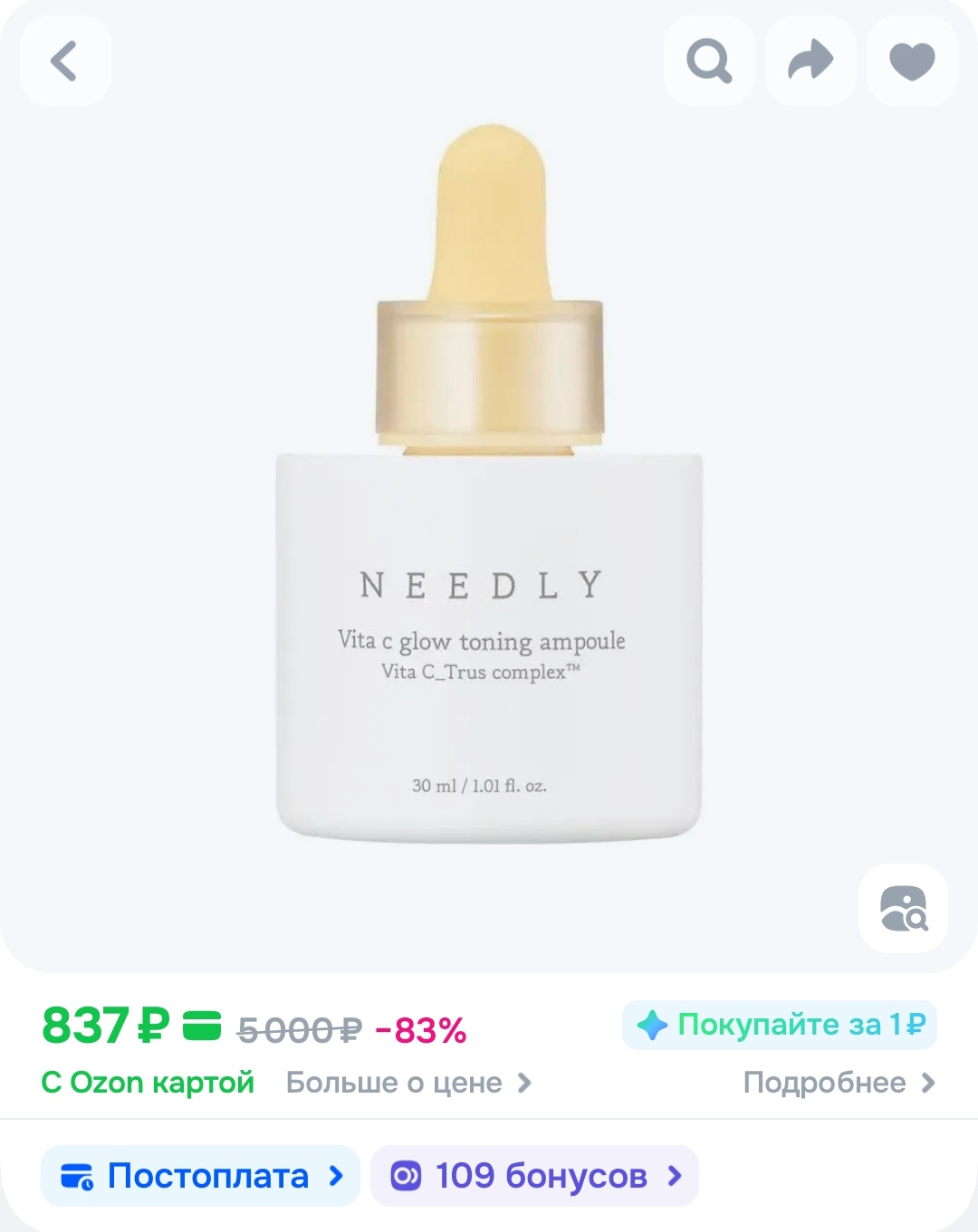Open the NEEDLY ampoule product photo
The height and width of the screenshot is (1232, 978).
pos(489,507)
